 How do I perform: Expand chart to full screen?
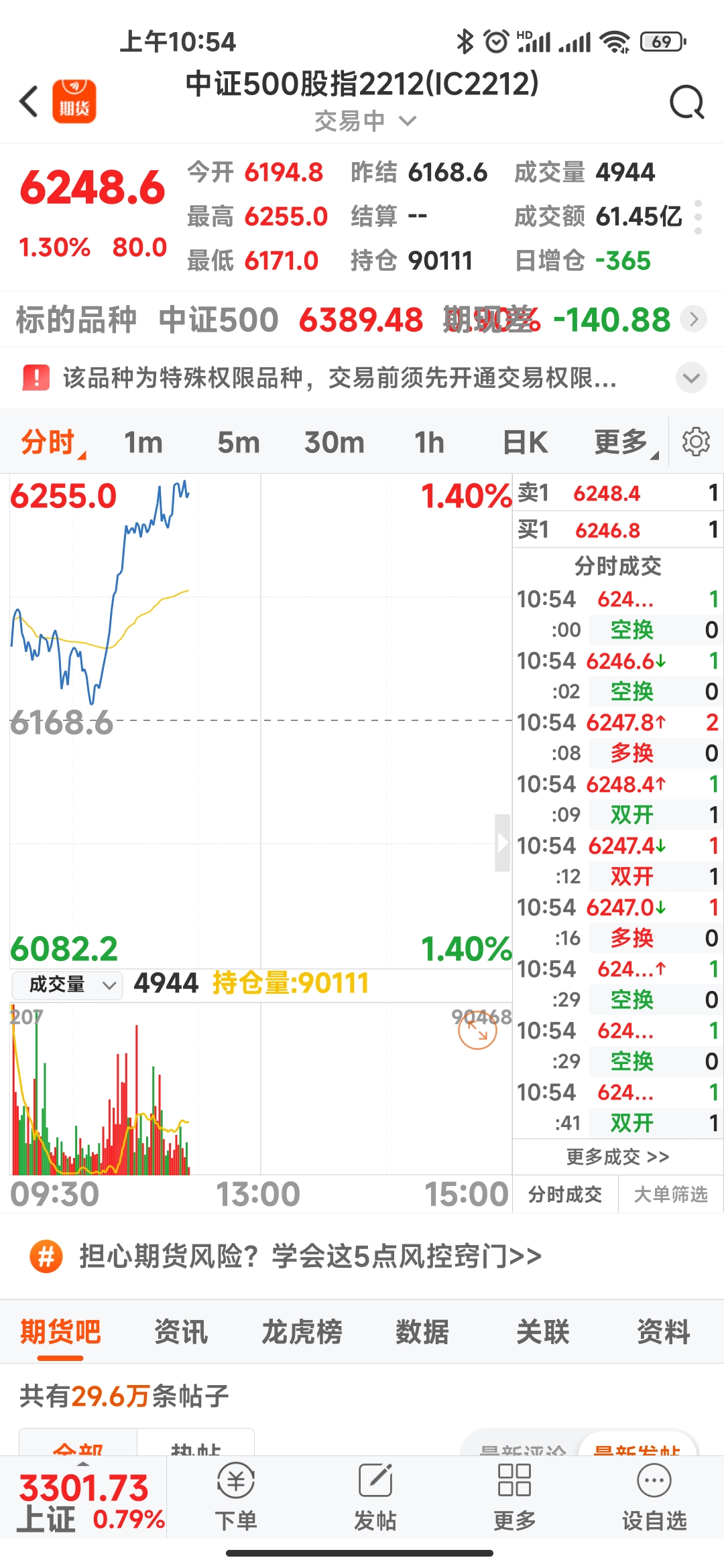click(x=477, y=1030)
